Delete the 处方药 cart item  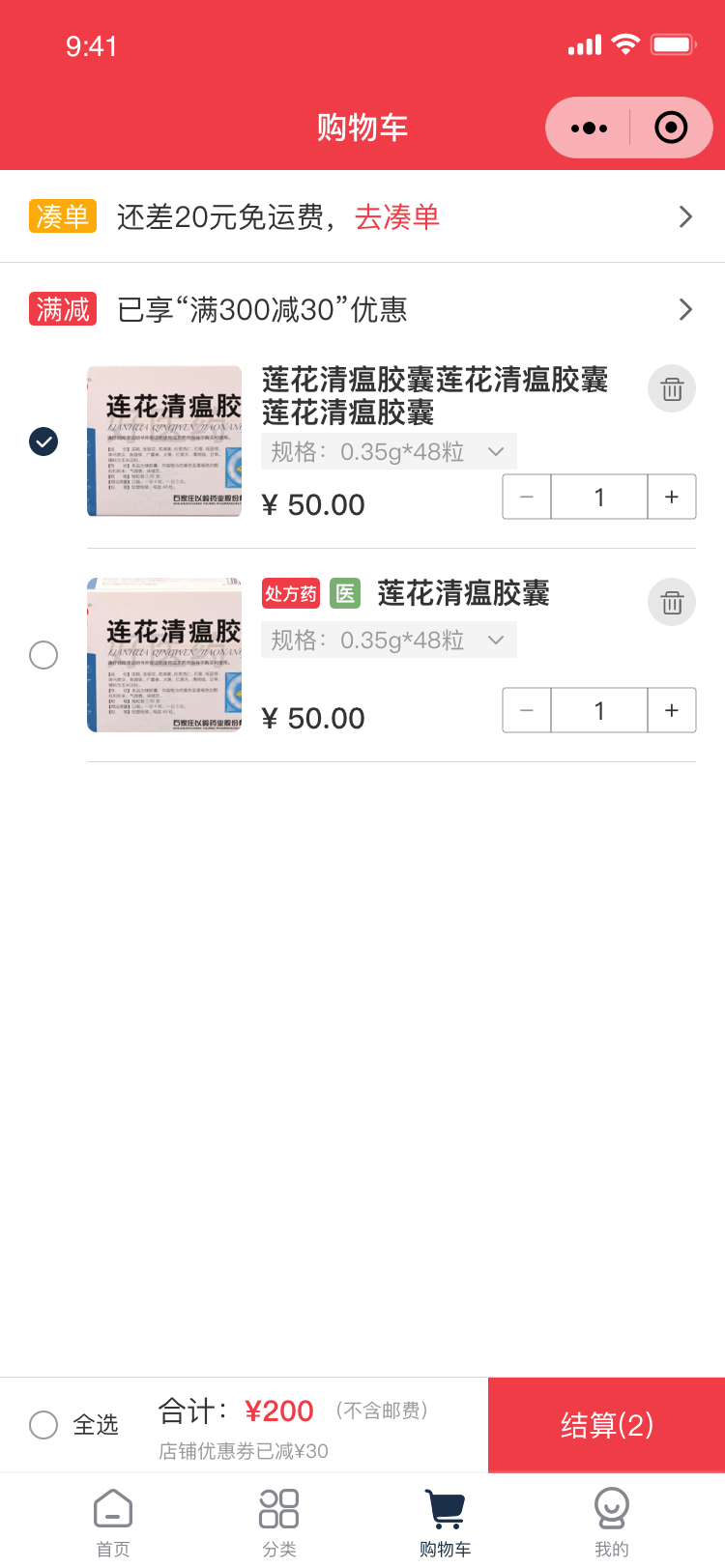coord(672,603)
